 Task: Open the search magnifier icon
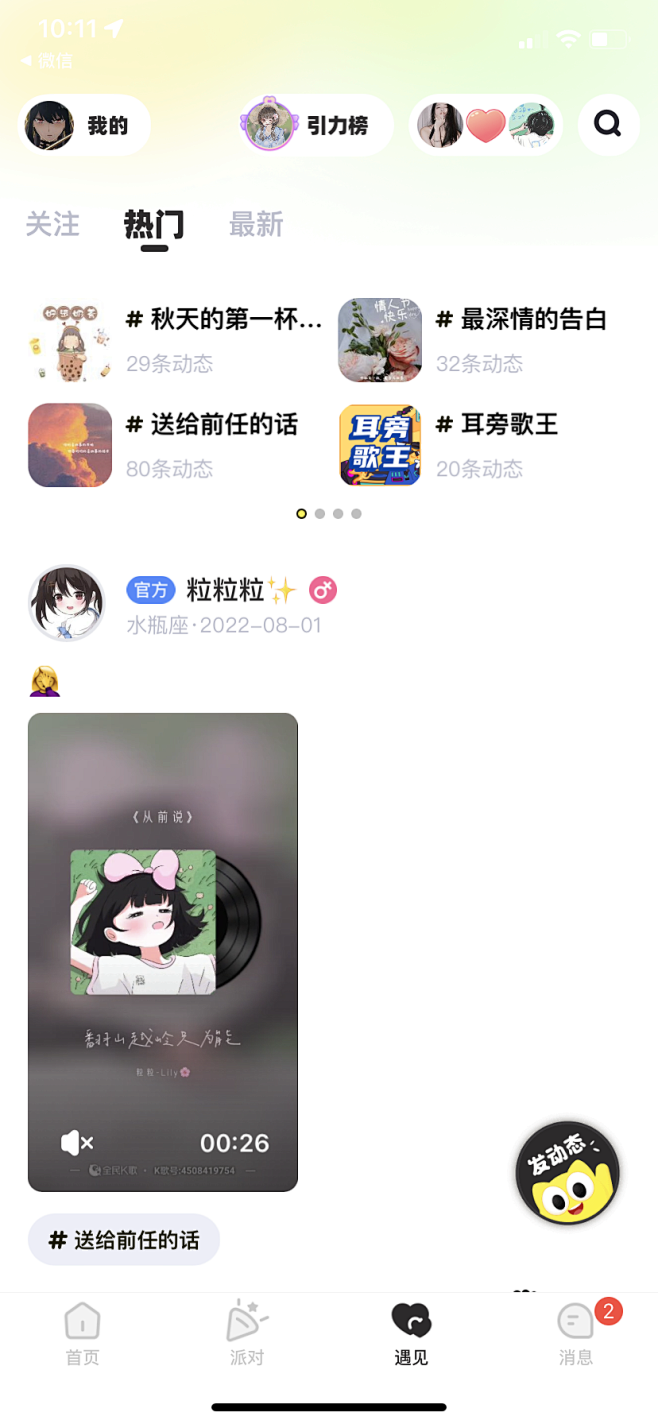pyautogui.click(x=608, y=125)
